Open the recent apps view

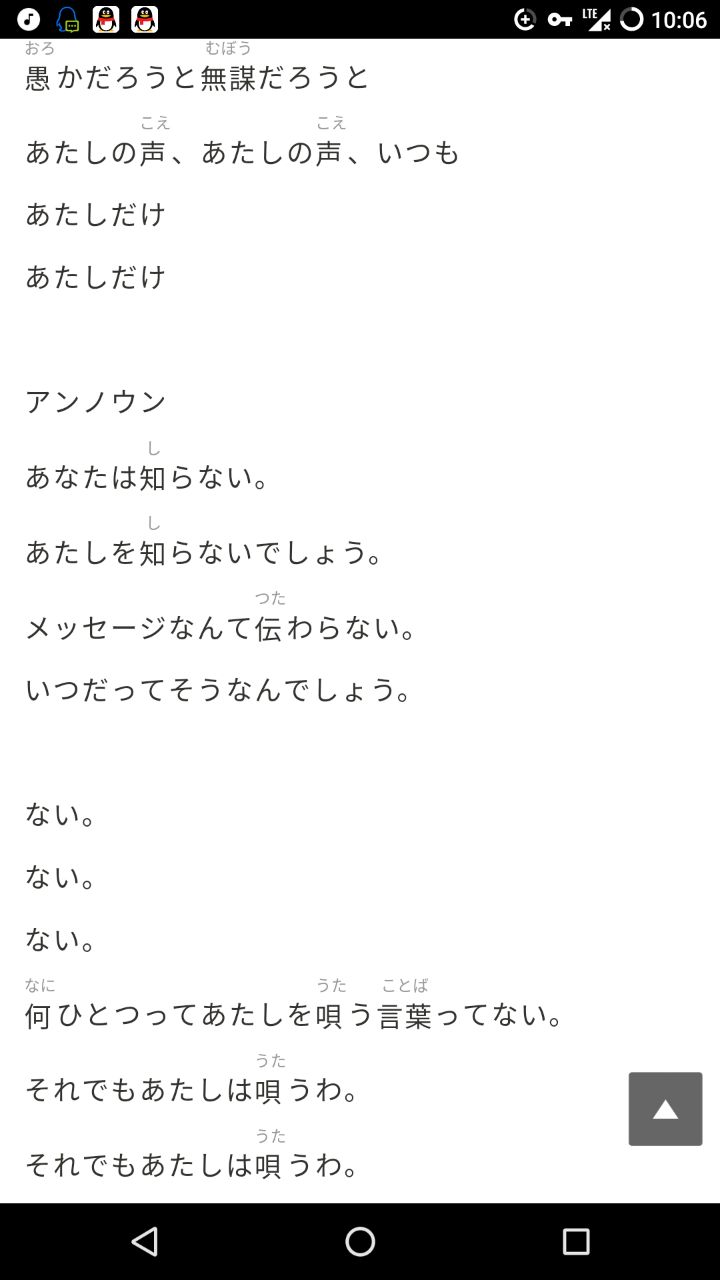pos(575,1242)
